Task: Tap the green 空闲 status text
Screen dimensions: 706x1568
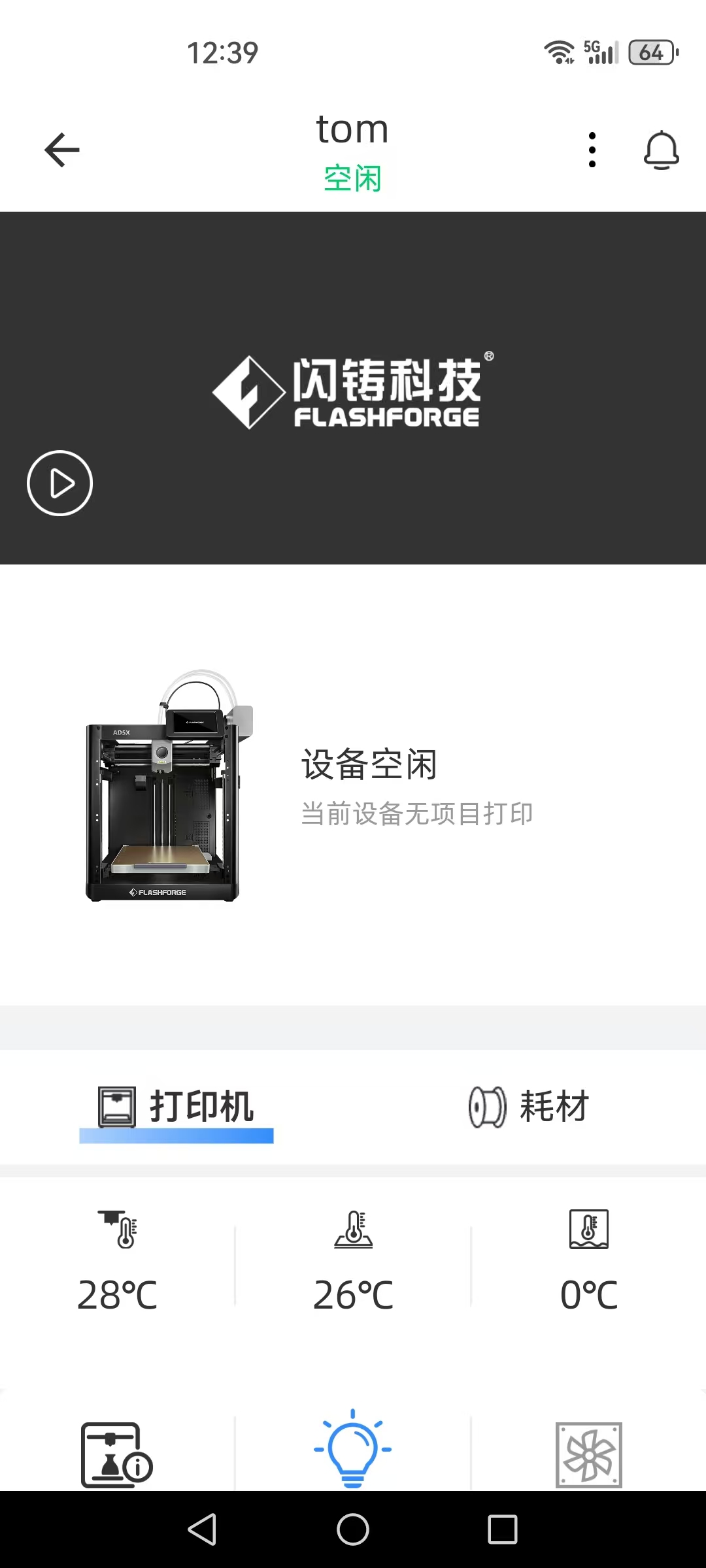Action: 352,178
